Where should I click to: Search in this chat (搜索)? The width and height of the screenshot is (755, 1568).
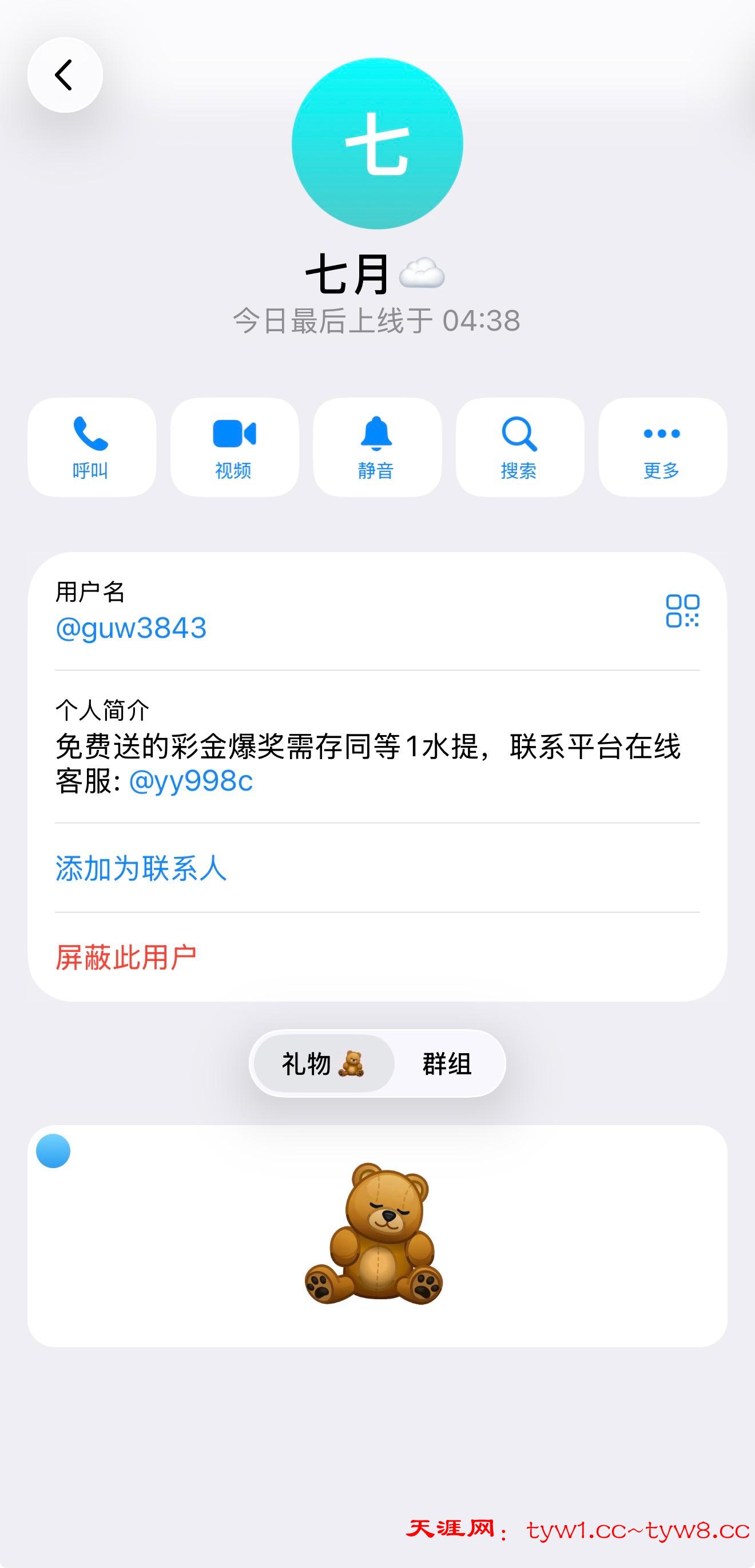[x=519, y=447]
